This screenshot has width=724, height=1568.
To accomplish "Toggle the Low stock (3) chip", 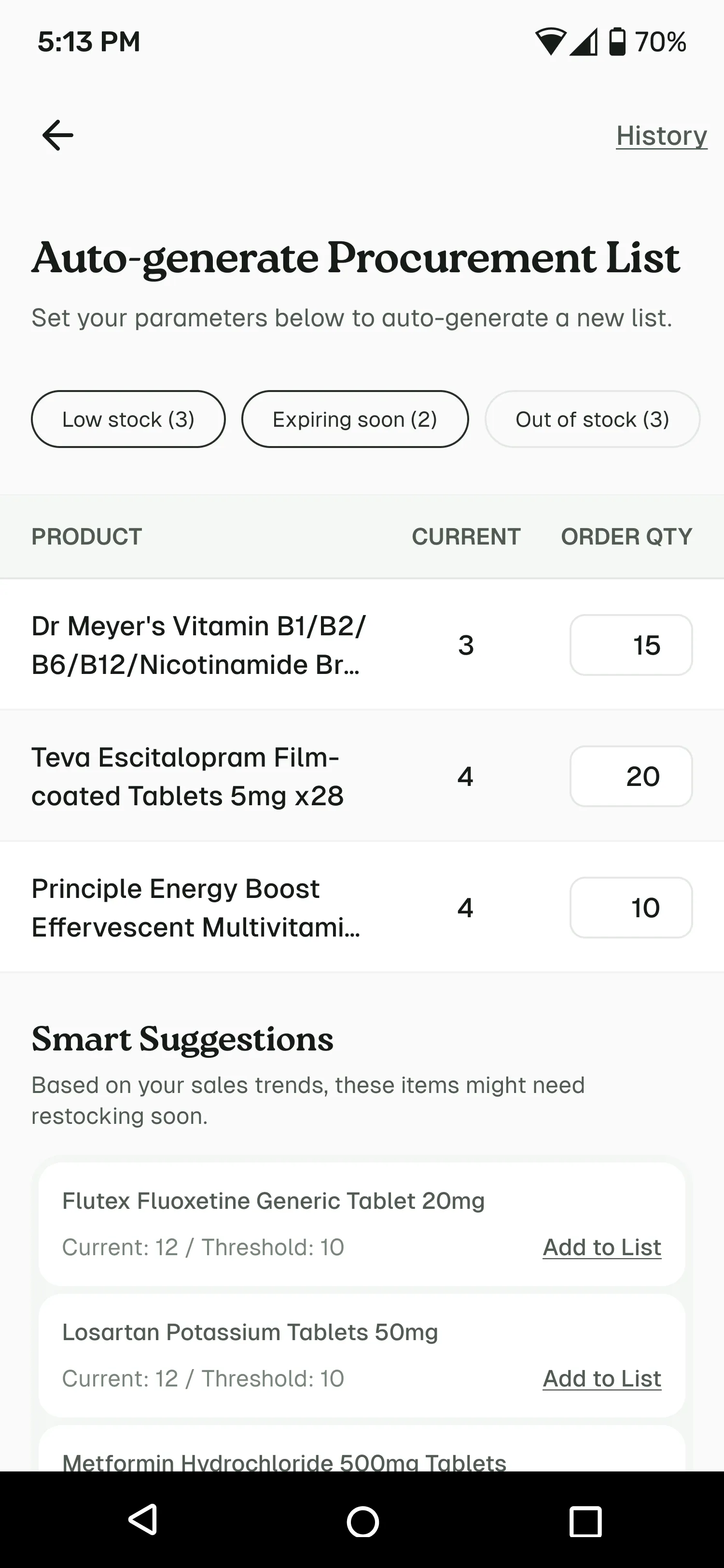I will click(128, 420).
